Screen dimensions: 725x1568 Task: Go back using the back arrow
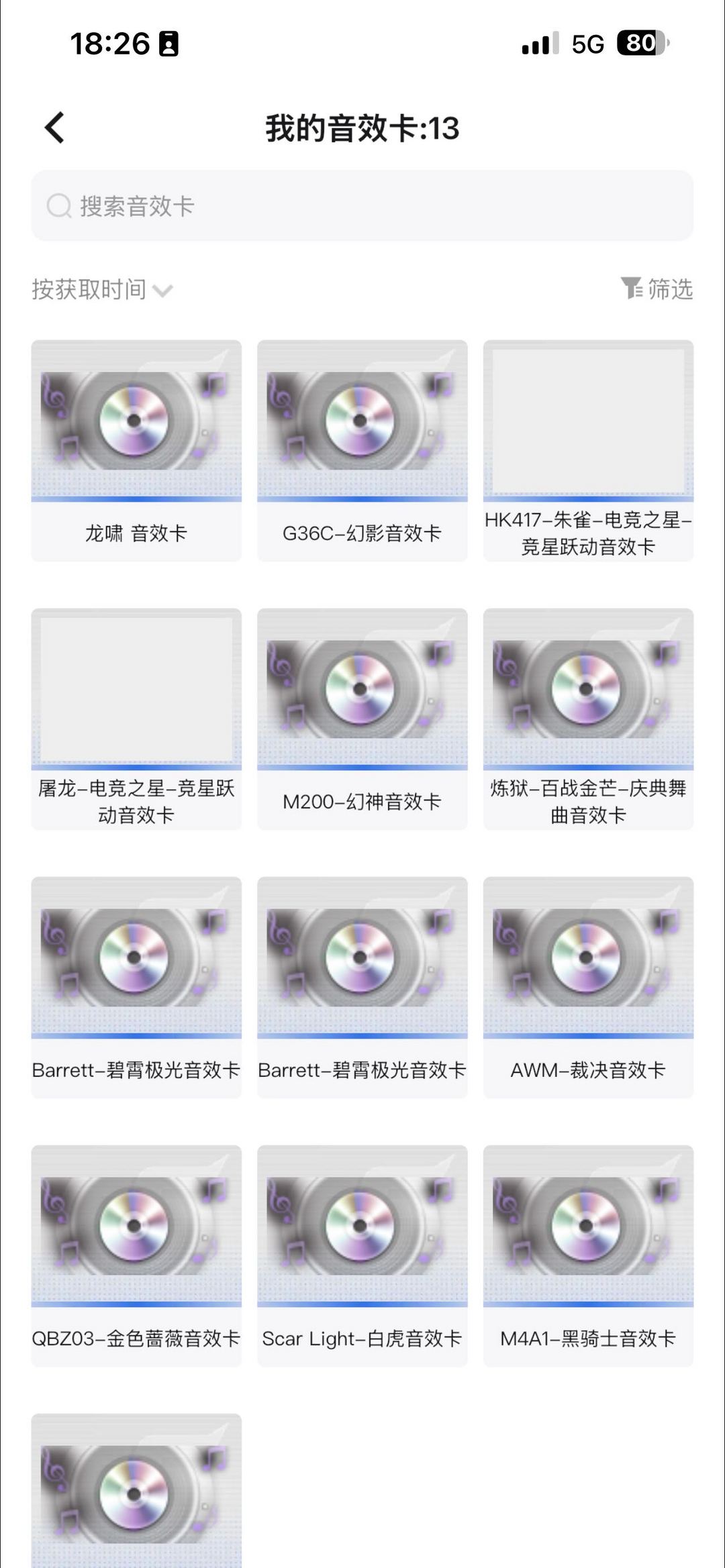(x=55, y=127)
